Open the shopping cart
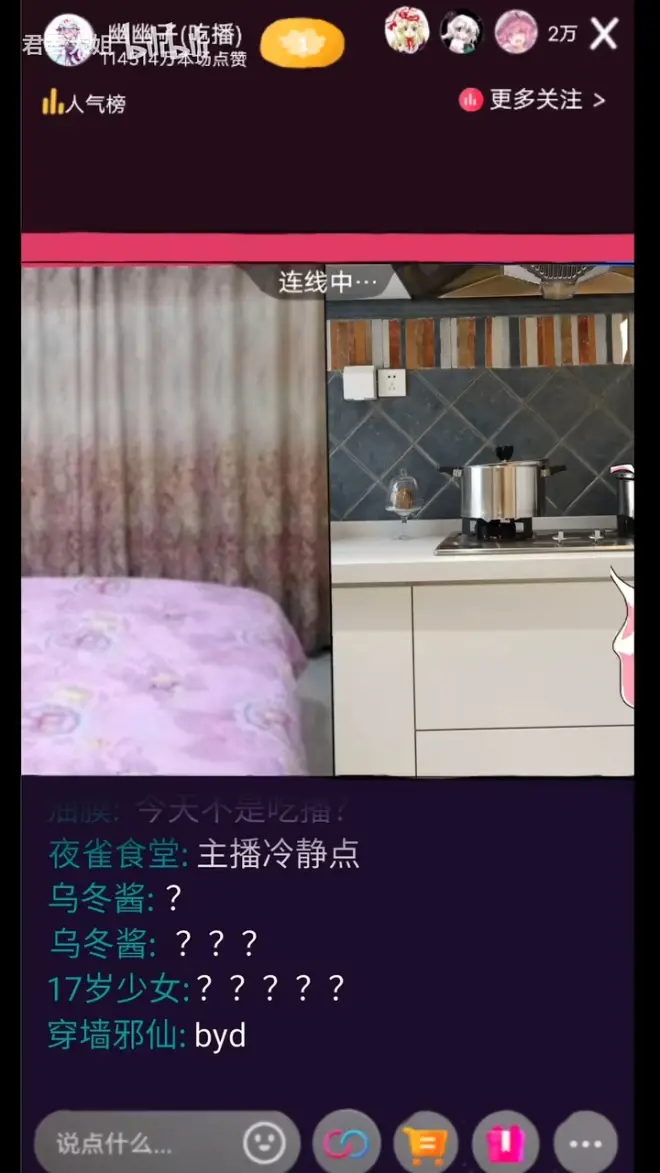Viewport: 660px width, 1173px height. point(425,1143)
